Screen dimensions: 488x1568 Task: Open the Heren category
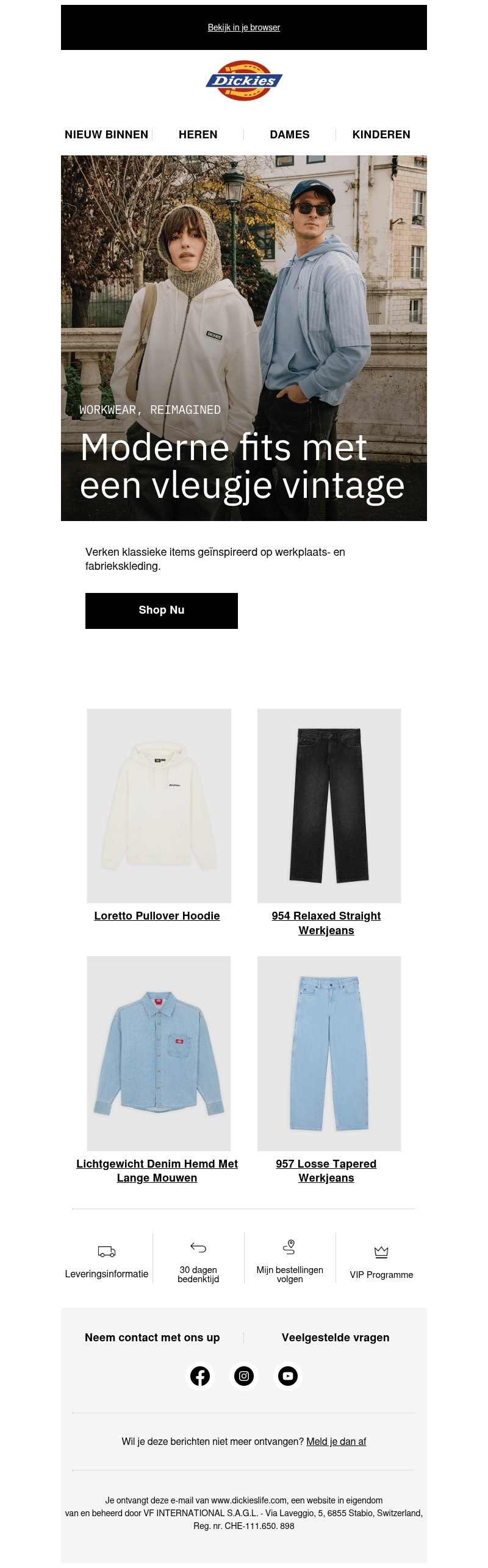(198, 135)
